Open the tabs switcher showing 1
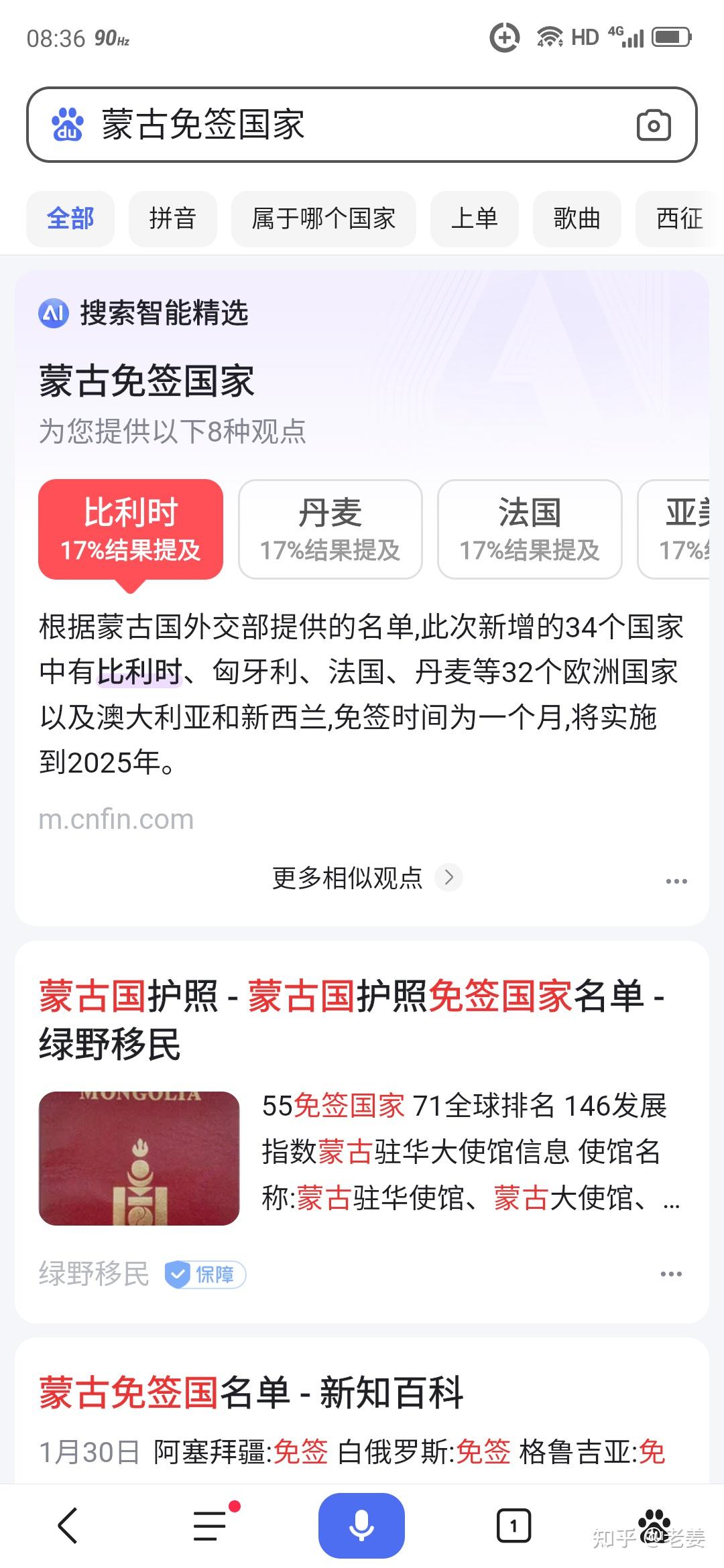 point(514,1526)
